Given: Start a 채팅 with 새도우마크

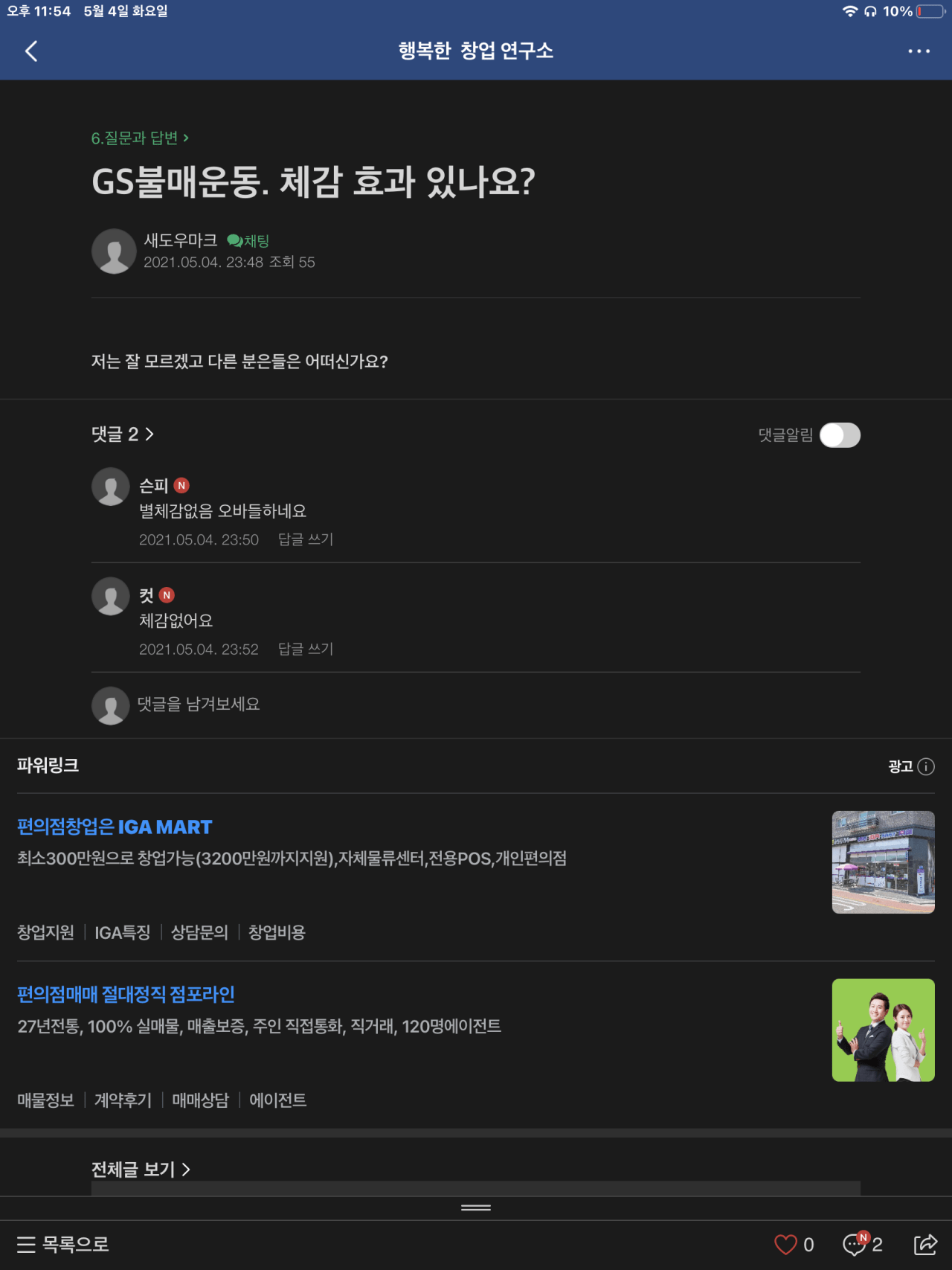Looking at the screenshot, I should click(248, 241).
